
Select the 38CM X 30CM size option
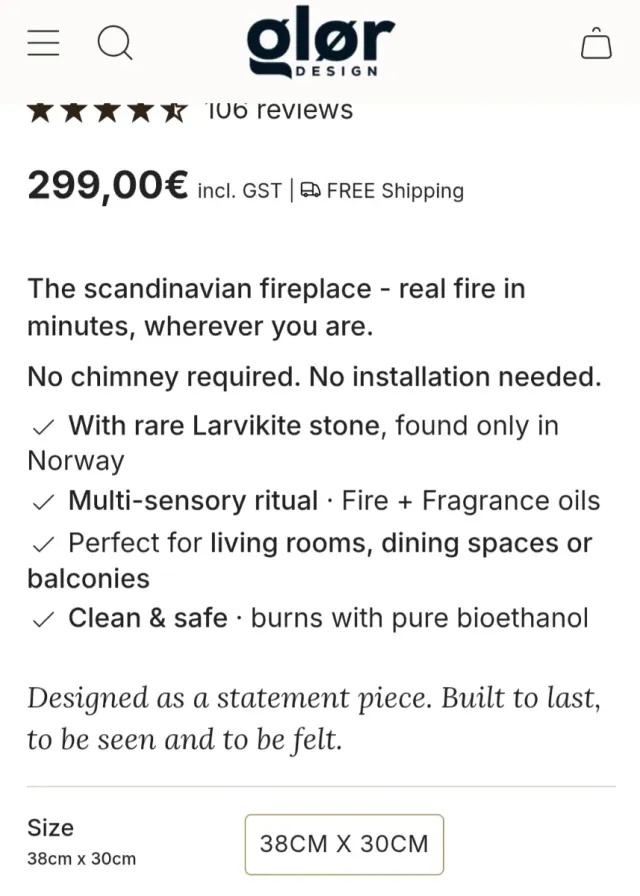(x=344, y=843)
